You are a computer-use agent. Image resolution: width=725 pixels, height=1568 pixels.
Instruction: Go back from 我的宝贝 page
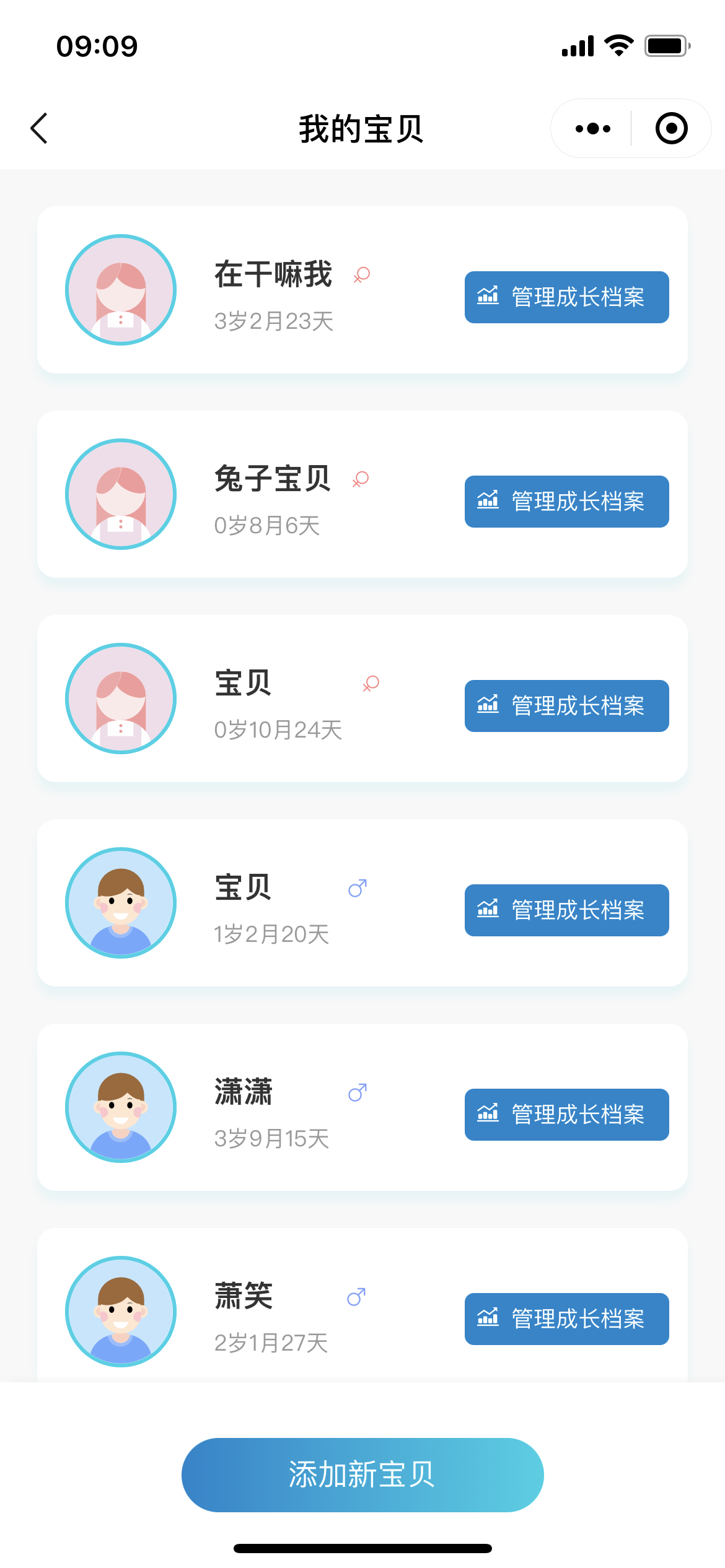click(x=39, y=128)
